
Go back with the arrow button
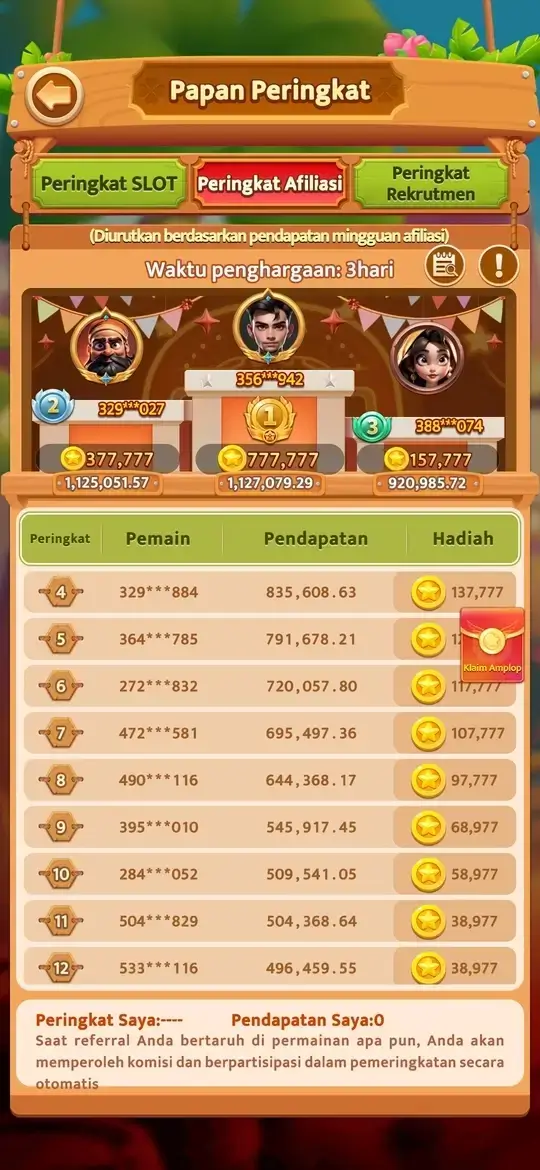point(54,95)
